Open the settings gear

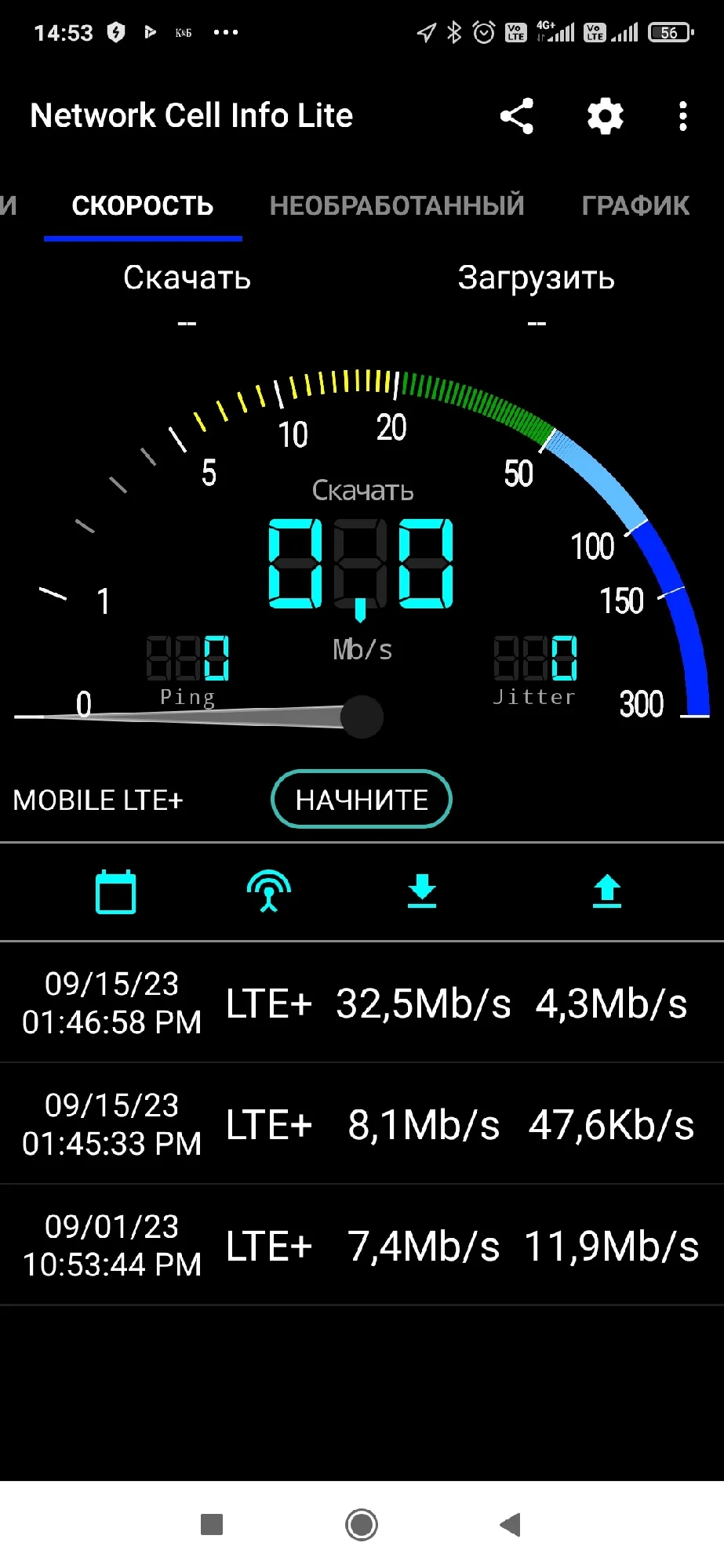[605, 116]
